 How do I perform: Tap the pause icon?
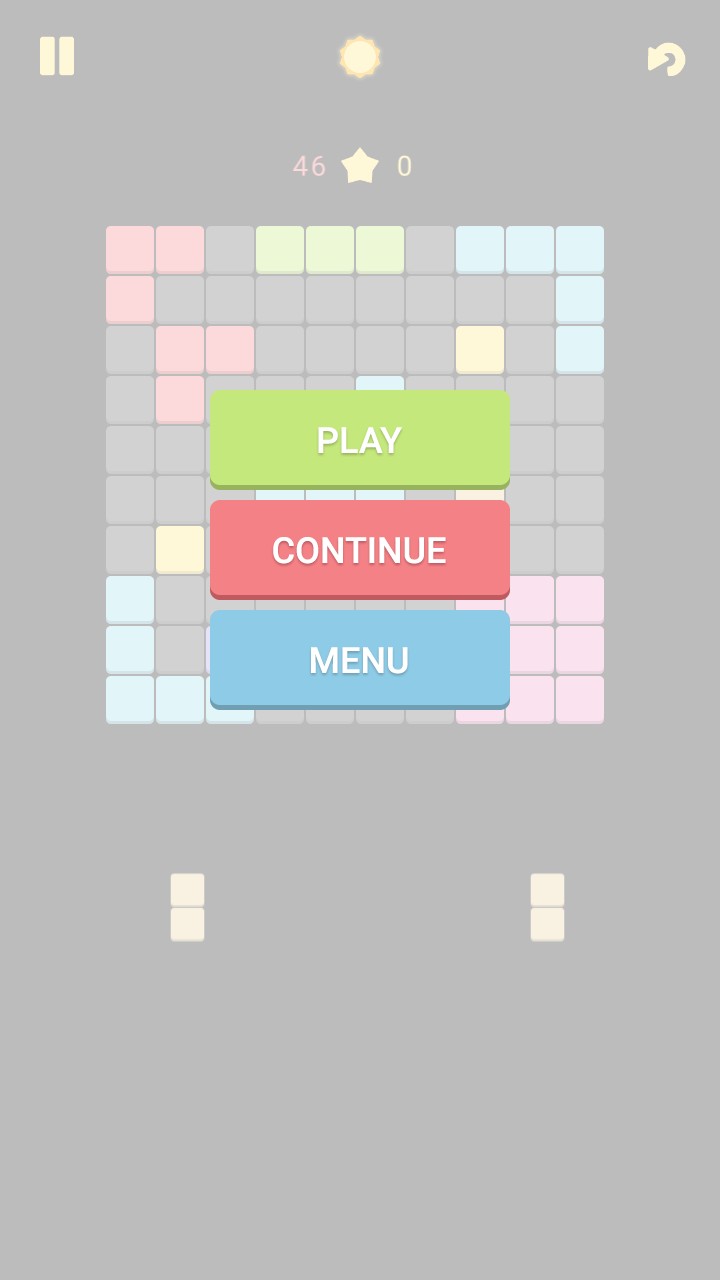(57, 56)
